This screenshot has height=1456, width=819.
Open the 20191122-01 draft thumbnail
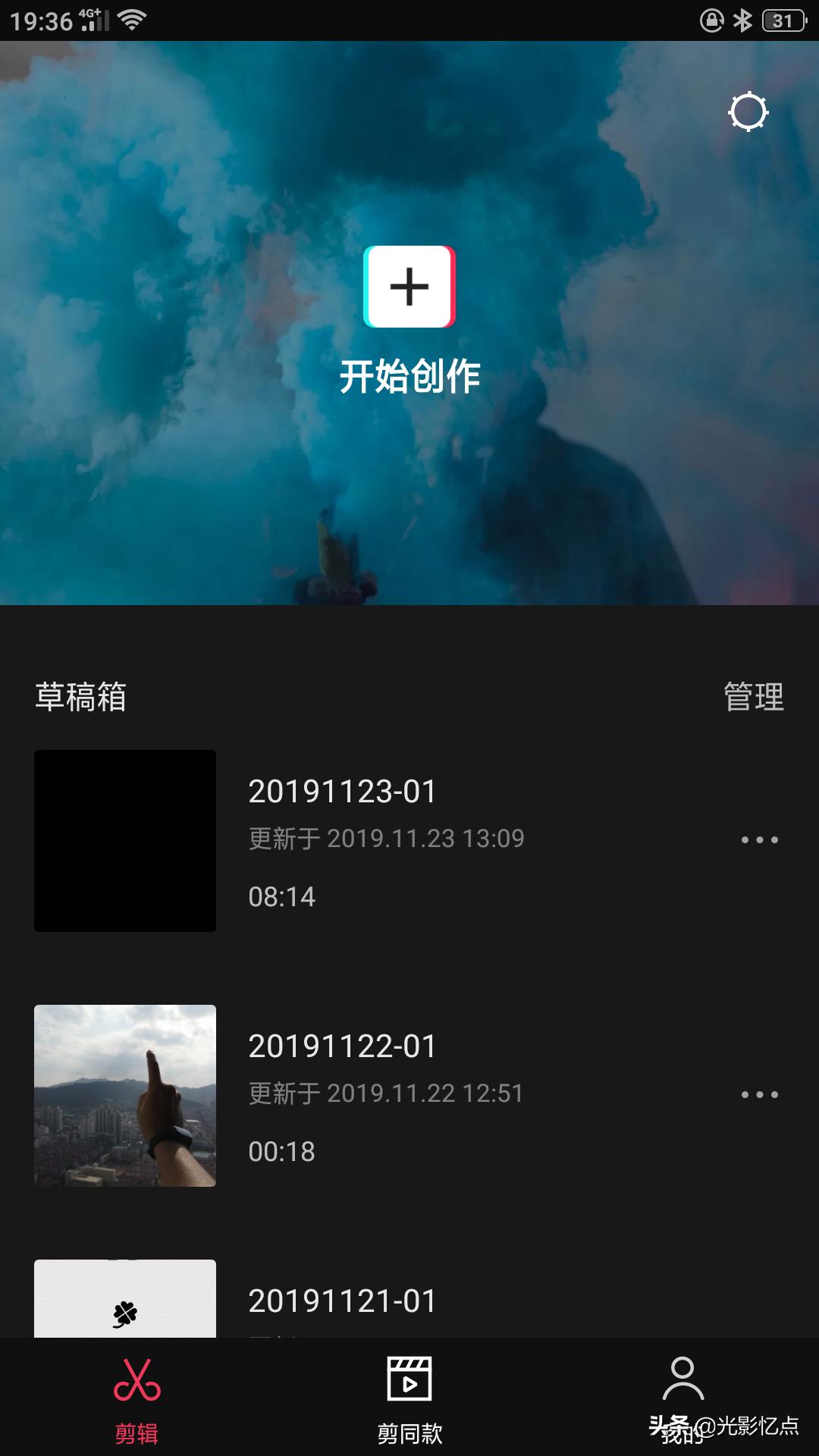click(x=125, y=1096)
